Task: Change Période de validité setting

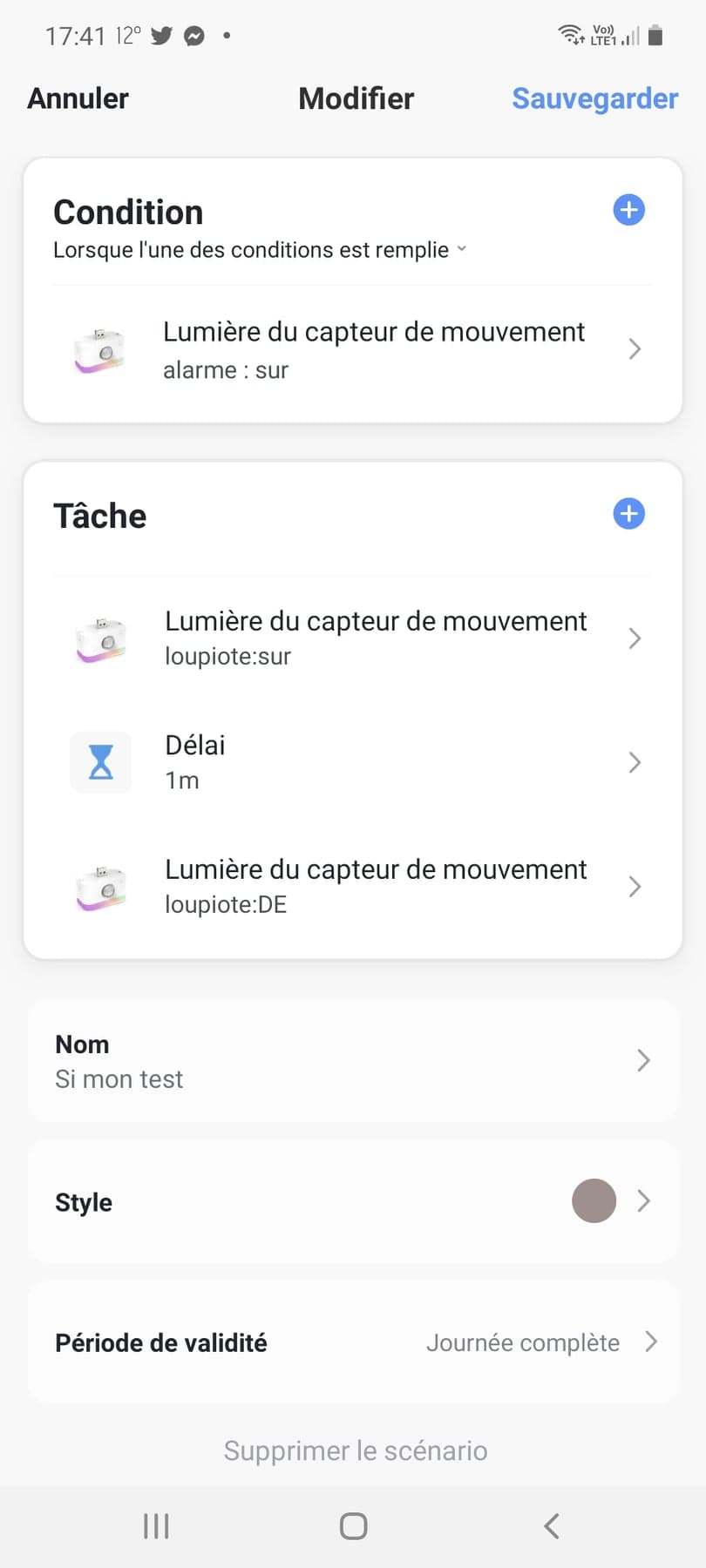Action: tap(353, 1342)
